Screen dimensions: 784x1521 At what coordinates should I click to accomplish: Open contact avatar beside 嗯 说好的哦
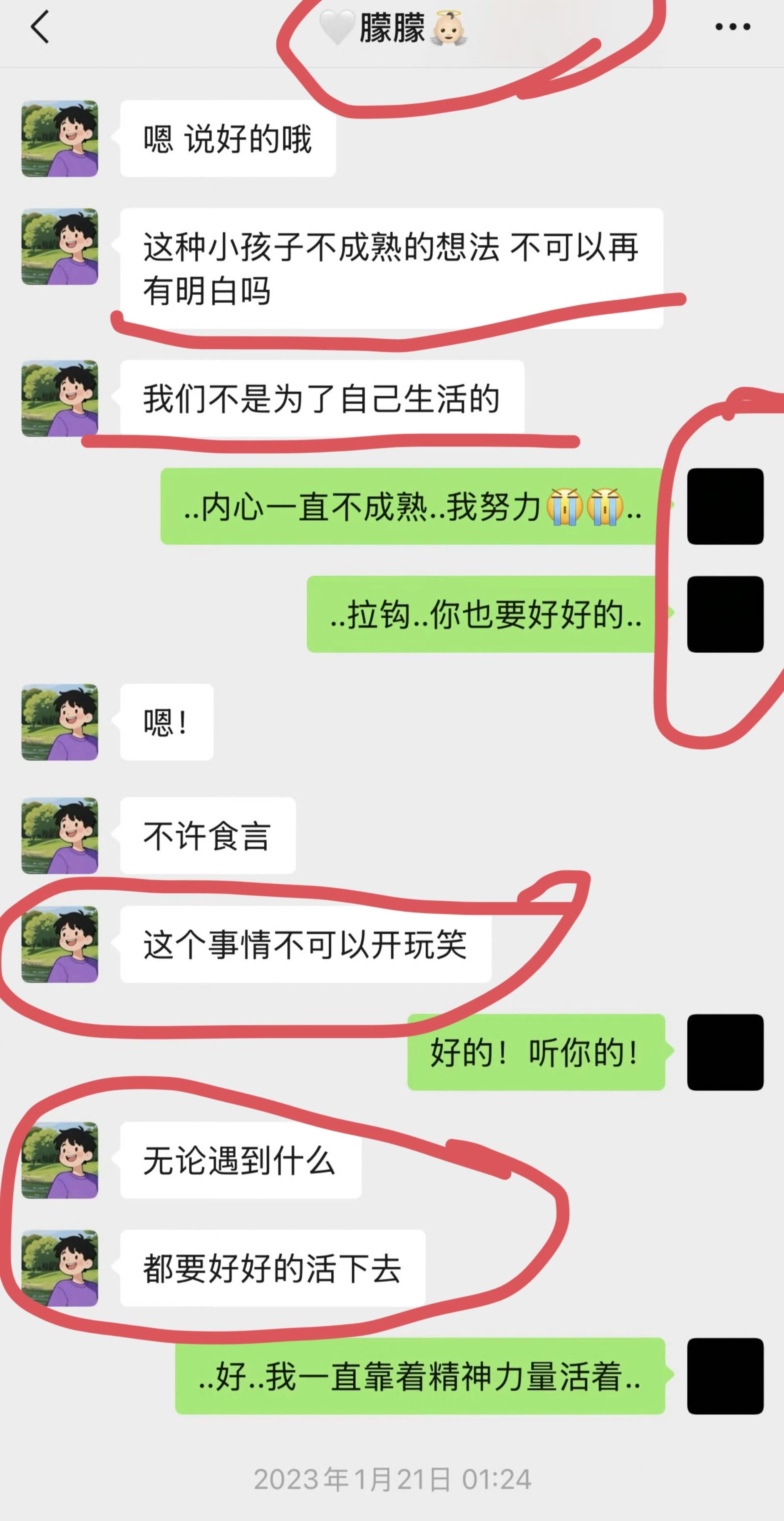point(60,139)
